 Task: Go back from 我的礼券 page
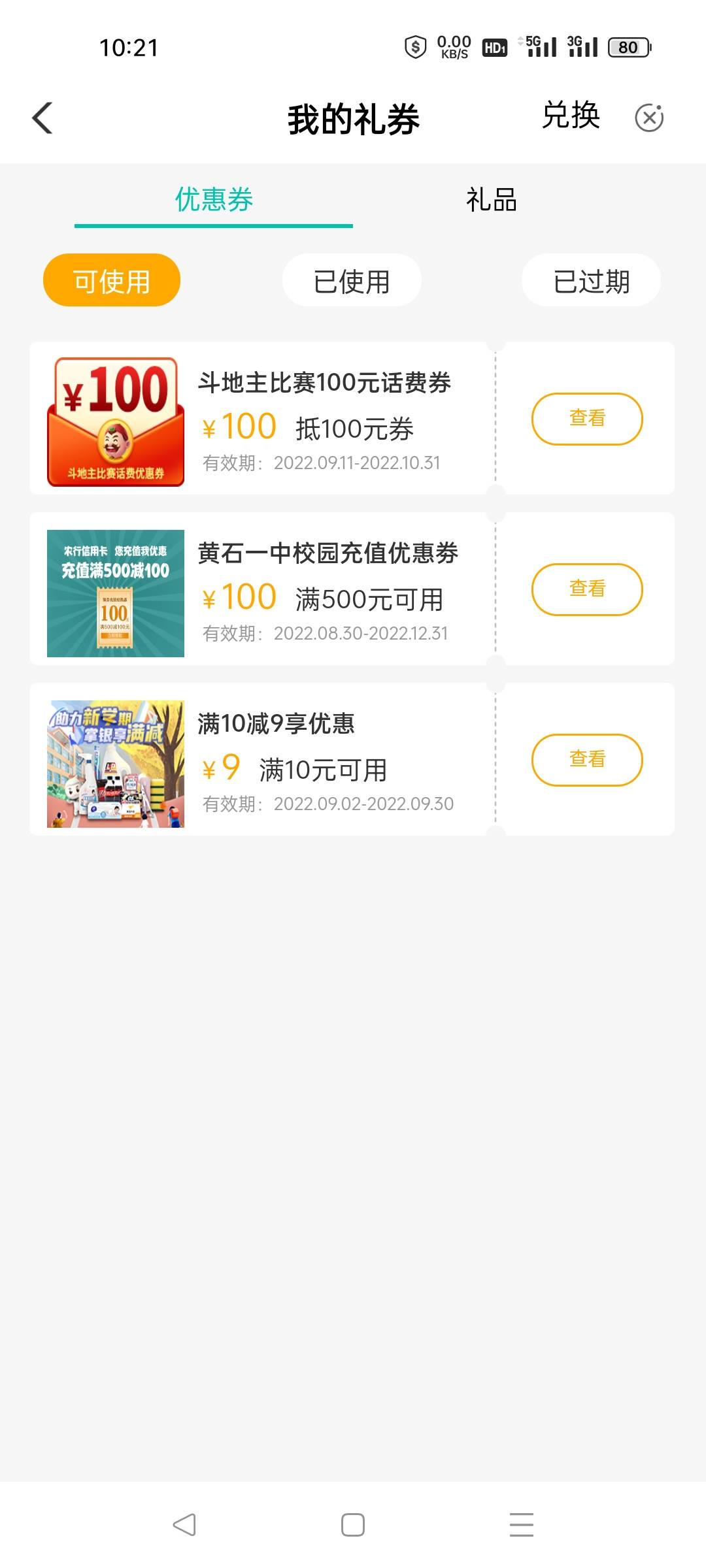pos(43,118)
